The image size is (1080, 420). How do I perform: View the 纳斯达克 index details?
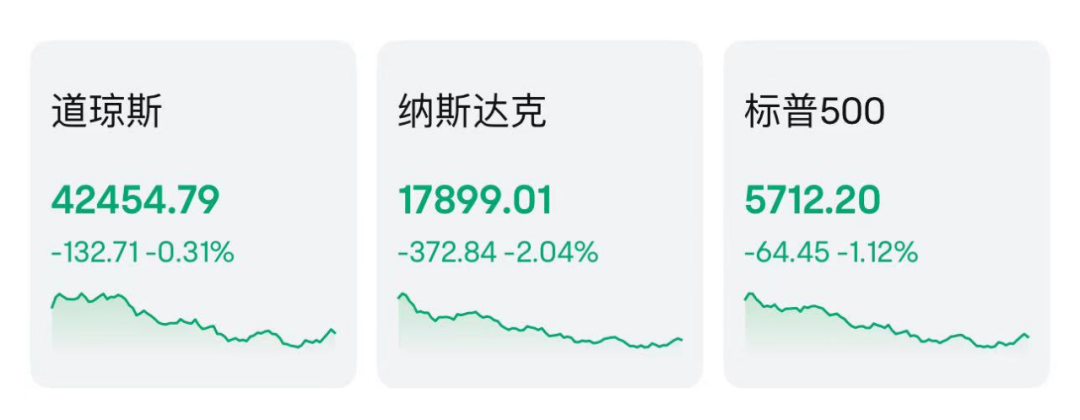pos(539,214)
